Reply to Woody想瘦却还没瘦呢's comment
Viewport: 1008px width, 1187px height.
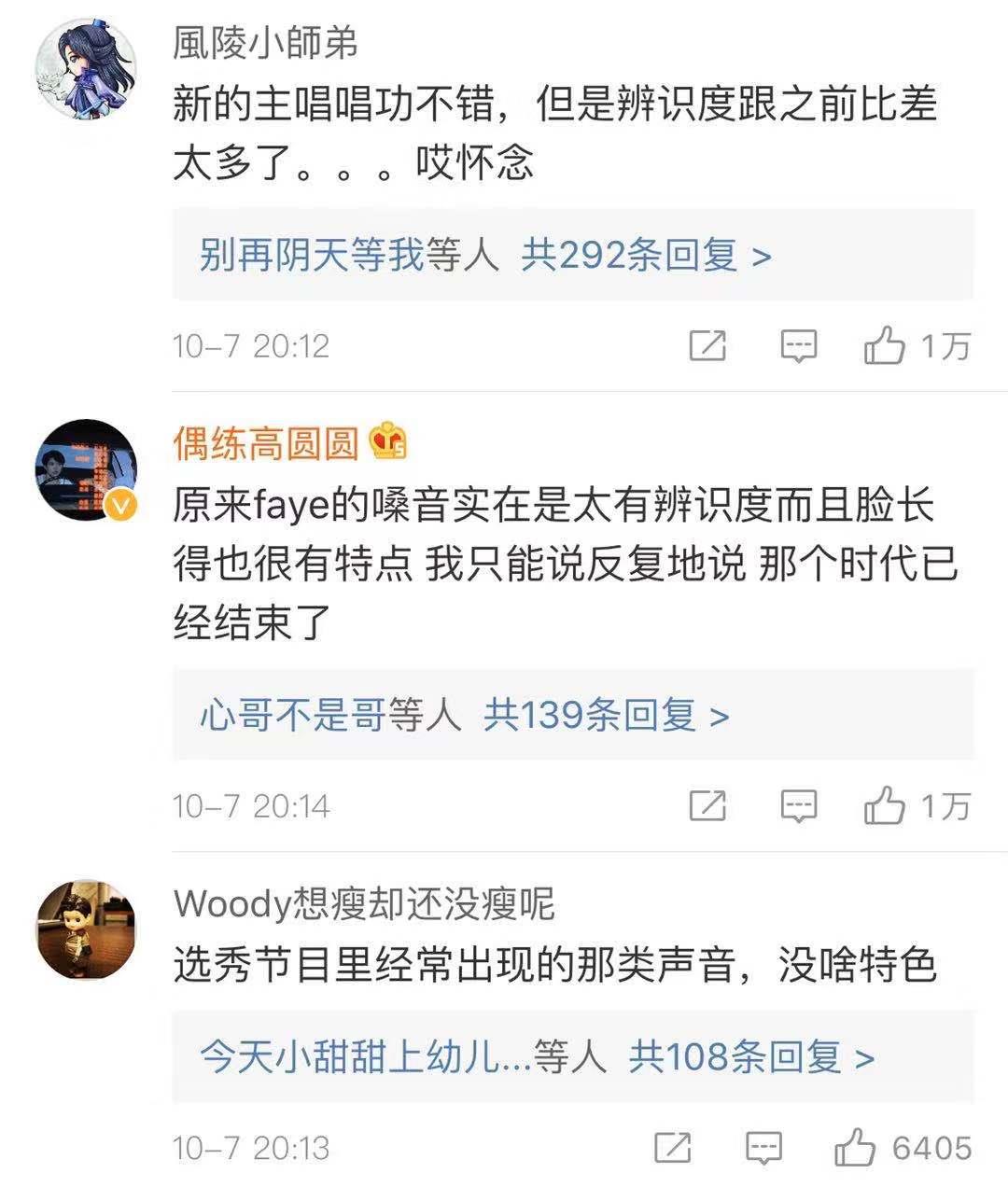[x=763, y=1148]
